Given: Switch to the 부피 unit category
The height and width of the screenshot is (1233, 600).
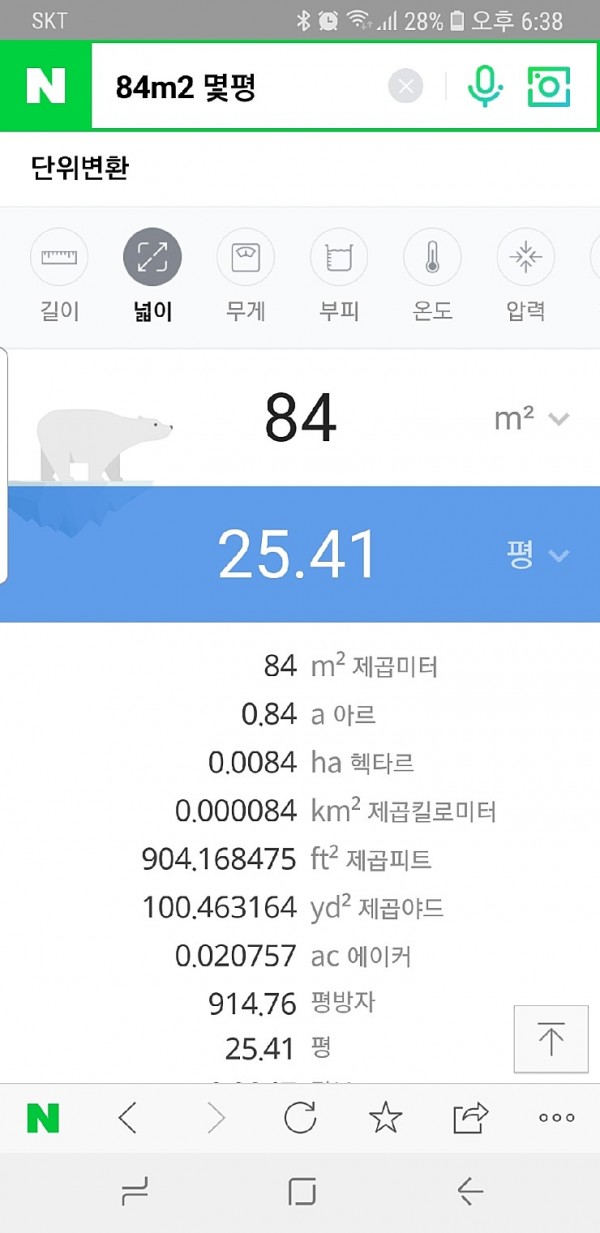Looking at the screenshot, I should (x=339, y=276).
